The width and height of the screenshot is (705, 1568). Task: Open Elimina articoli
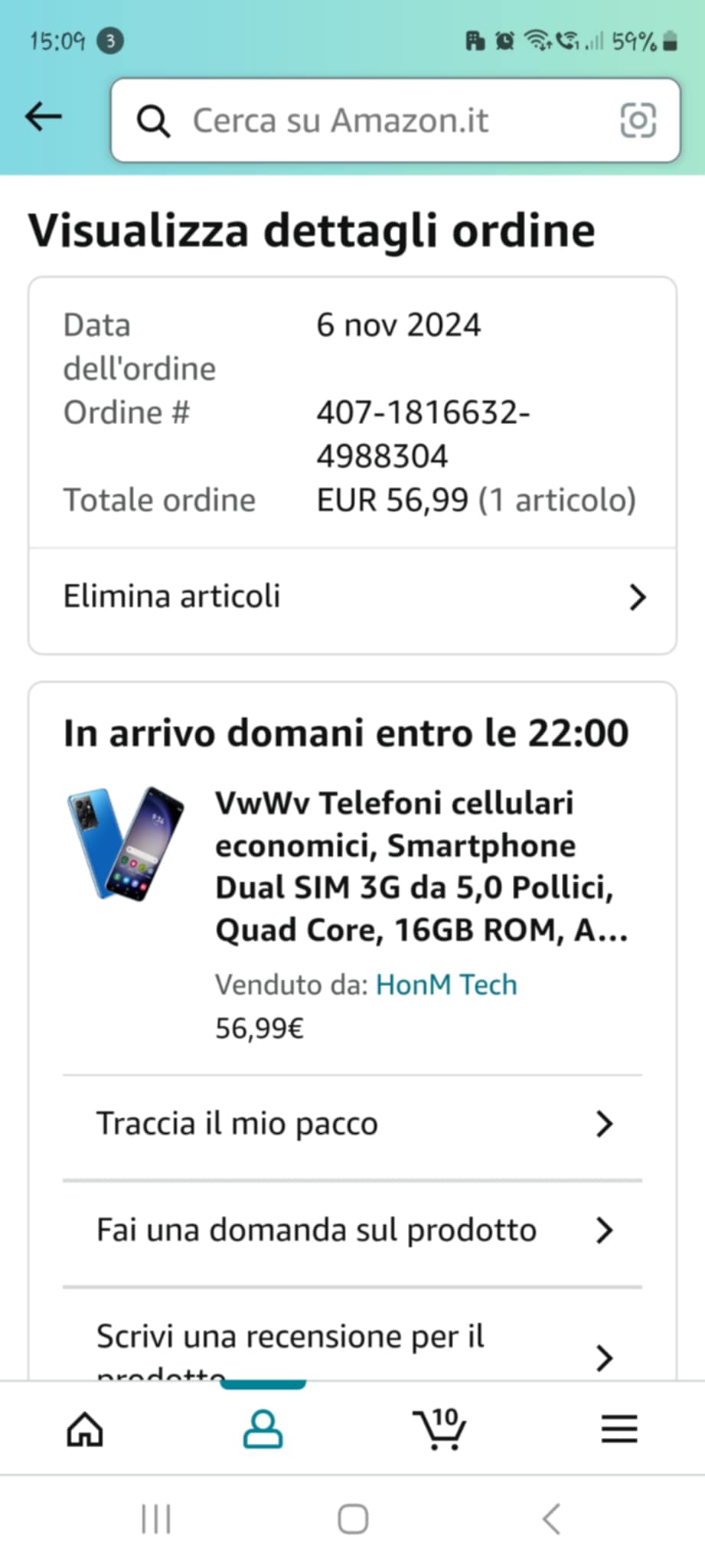[x=352, y=597]
